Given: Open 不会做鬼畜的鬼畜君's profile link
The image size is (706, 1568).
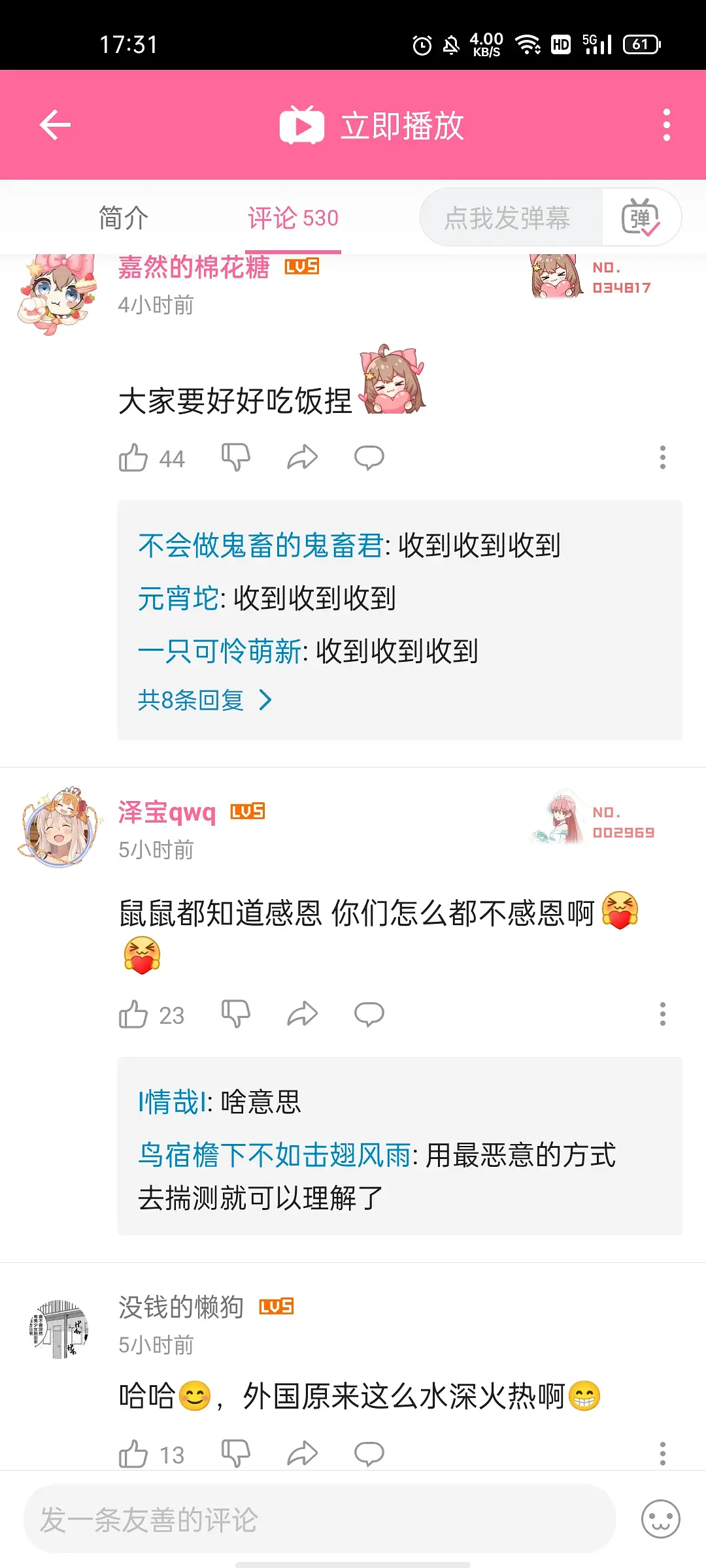Looking at the screenshot, I should 260,546.
